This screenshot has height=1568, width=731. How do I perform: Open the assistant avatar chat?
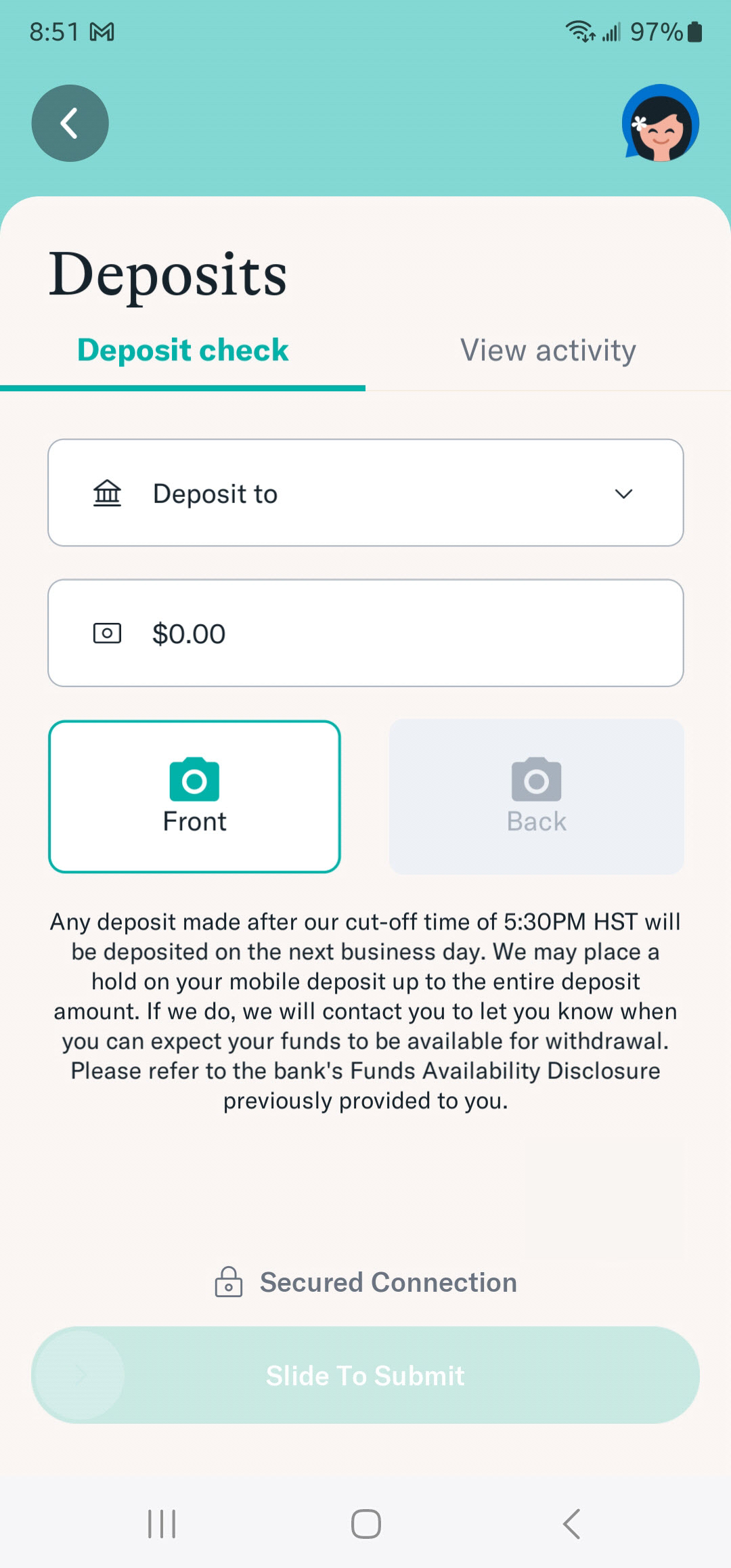661,123
